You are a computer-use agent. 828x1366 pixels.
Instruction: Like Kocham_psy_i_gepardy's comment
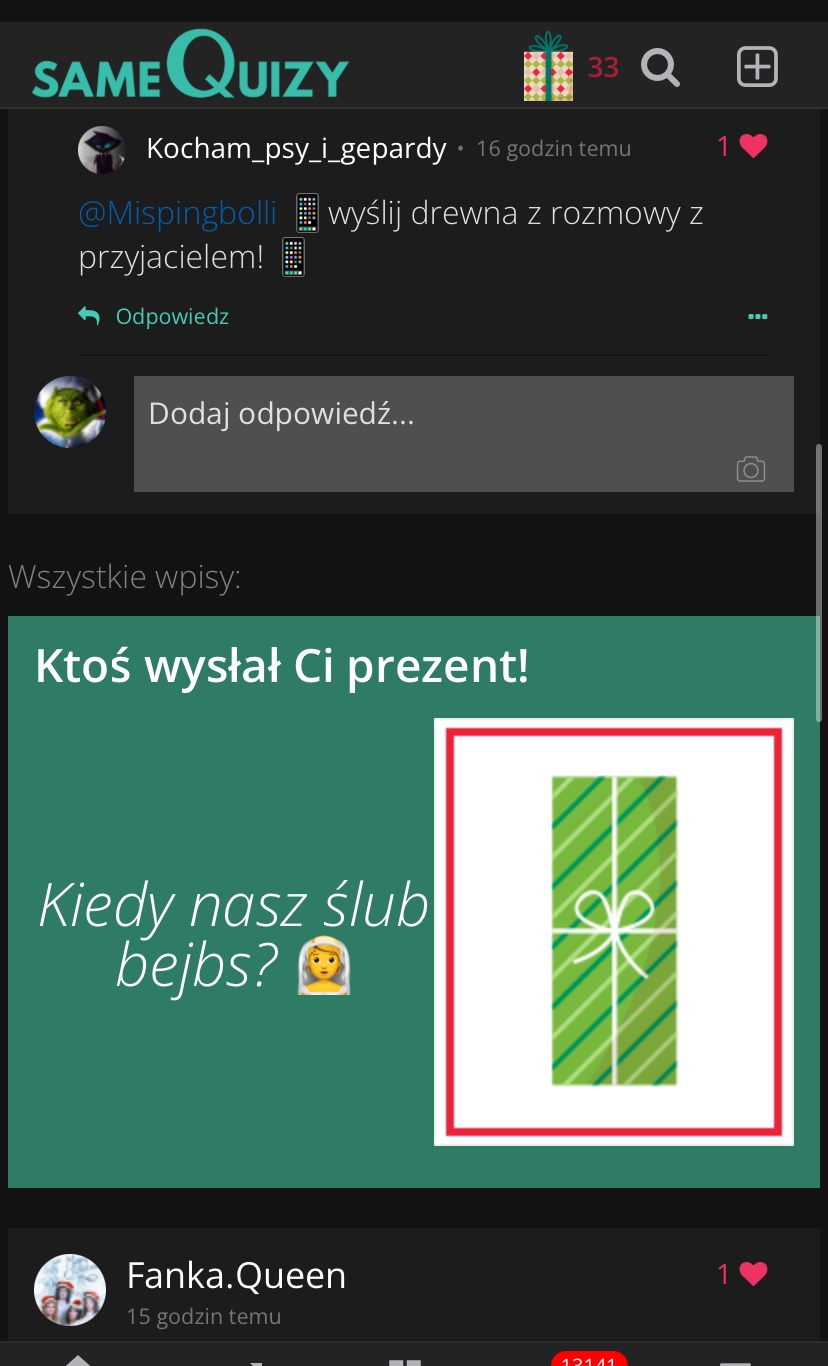(x=753, y=147)
